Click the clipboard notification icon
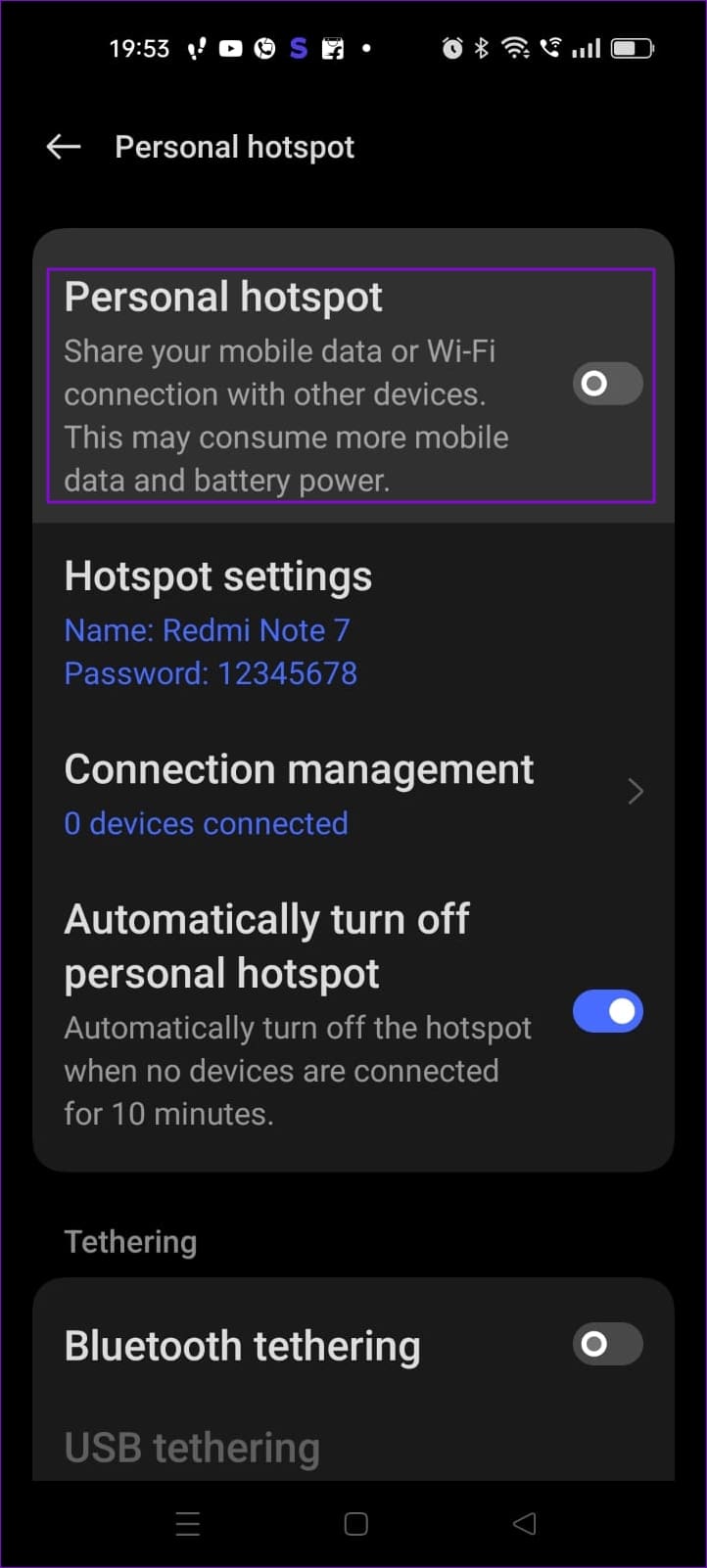The width and height of the screenshot is (707, 1568). 332,47
